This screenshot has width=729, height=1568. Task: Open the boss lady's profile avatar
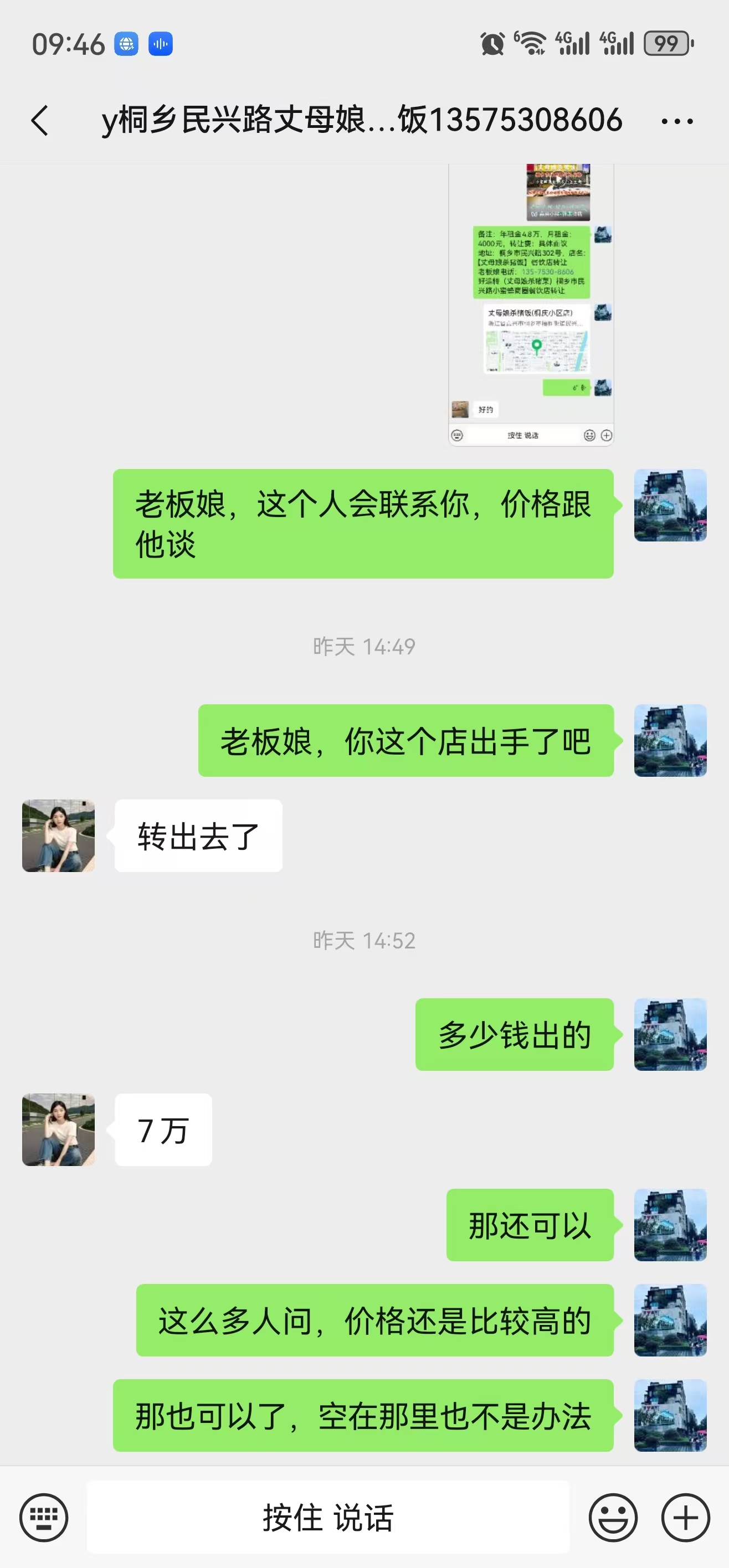[x=58, y=834]
